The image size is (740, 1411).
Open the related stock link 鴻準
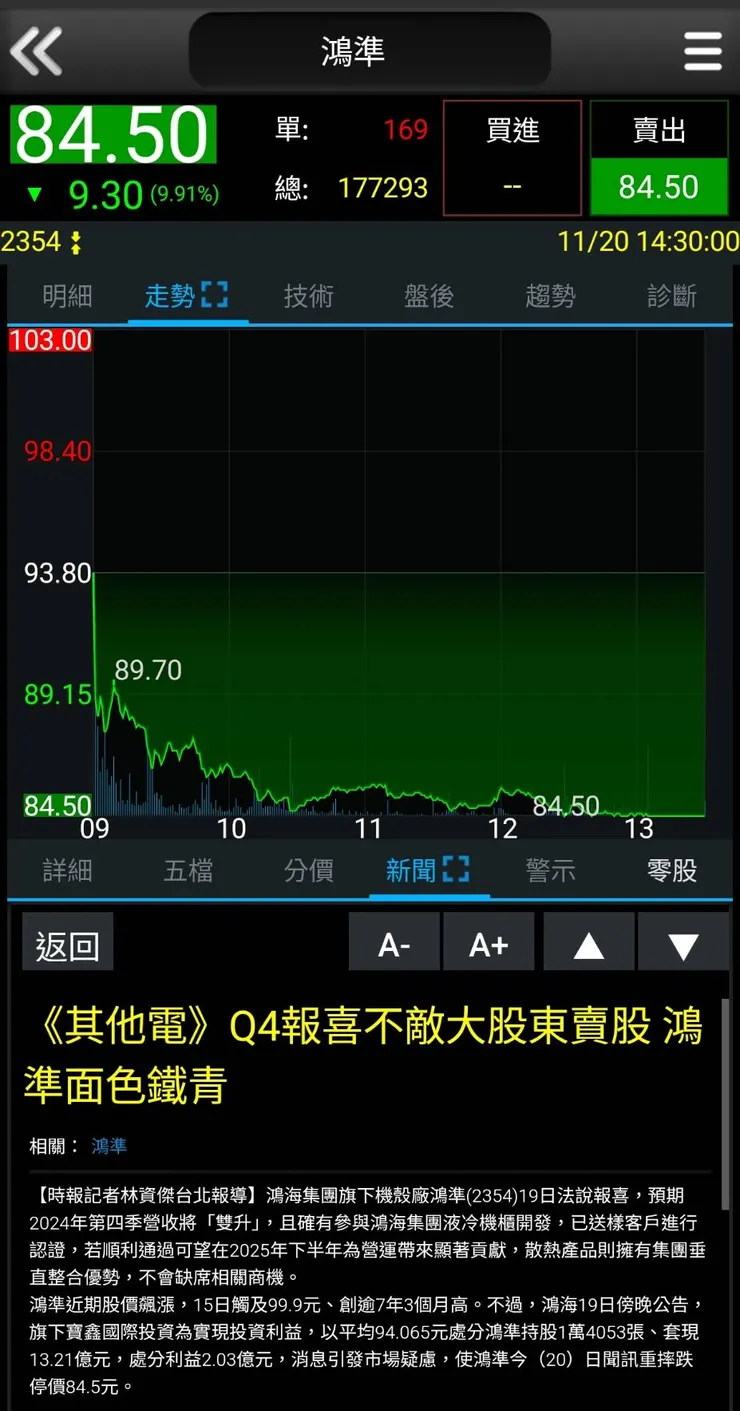tap(110, 1148)
